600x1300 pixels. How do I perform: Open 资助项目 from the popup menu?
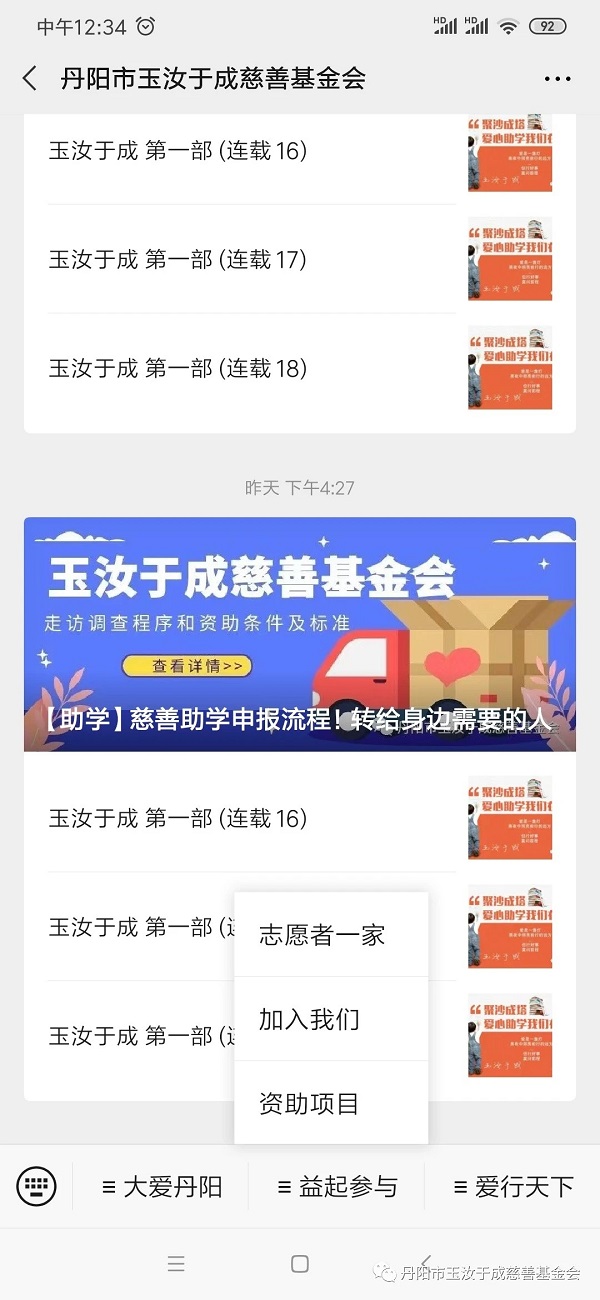coord(310,1104)
